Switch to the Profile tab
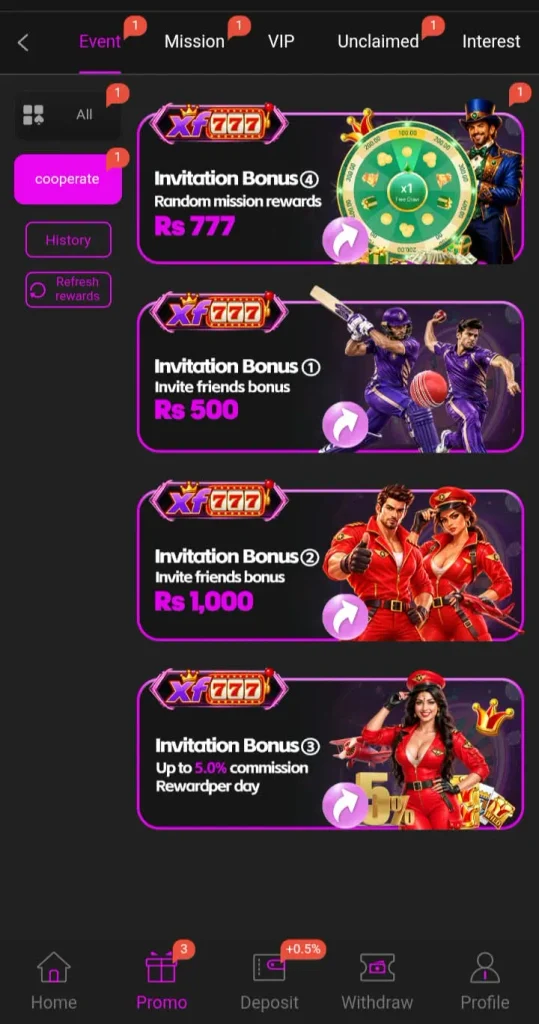Screen dimensions: 539x1024 [x=485, y=982]
